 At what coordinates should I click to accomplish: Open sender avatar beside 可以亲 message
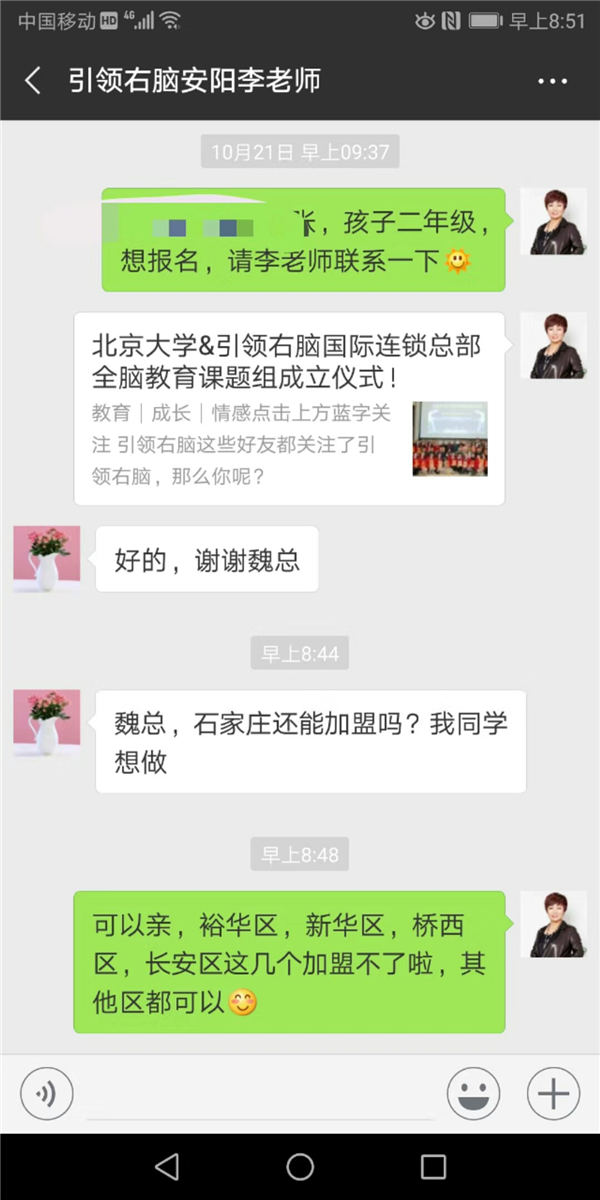point(553,924)
